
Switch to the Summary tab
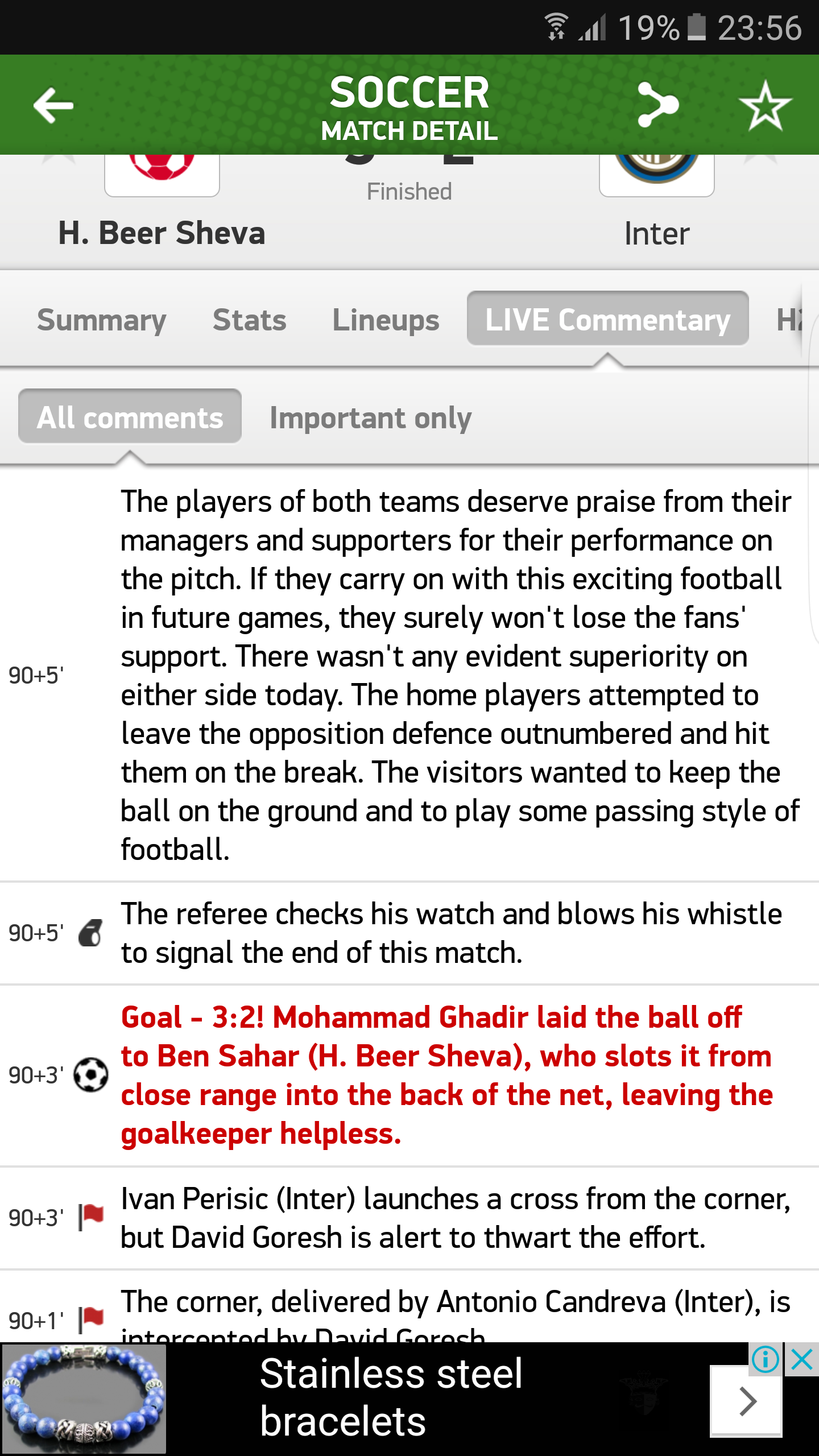[101, 320]
